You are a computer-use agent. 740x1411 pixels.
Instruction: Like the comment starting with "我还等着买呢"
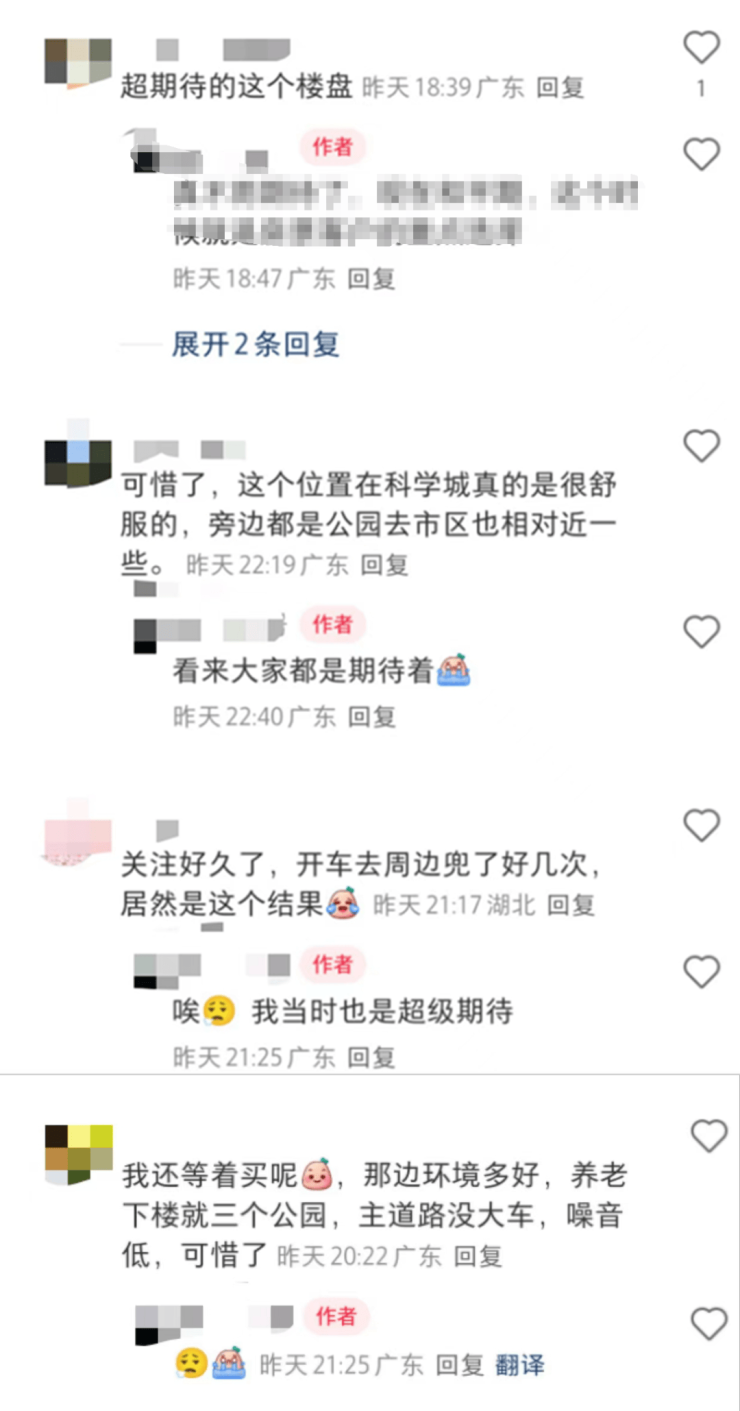pos(709,1136)
